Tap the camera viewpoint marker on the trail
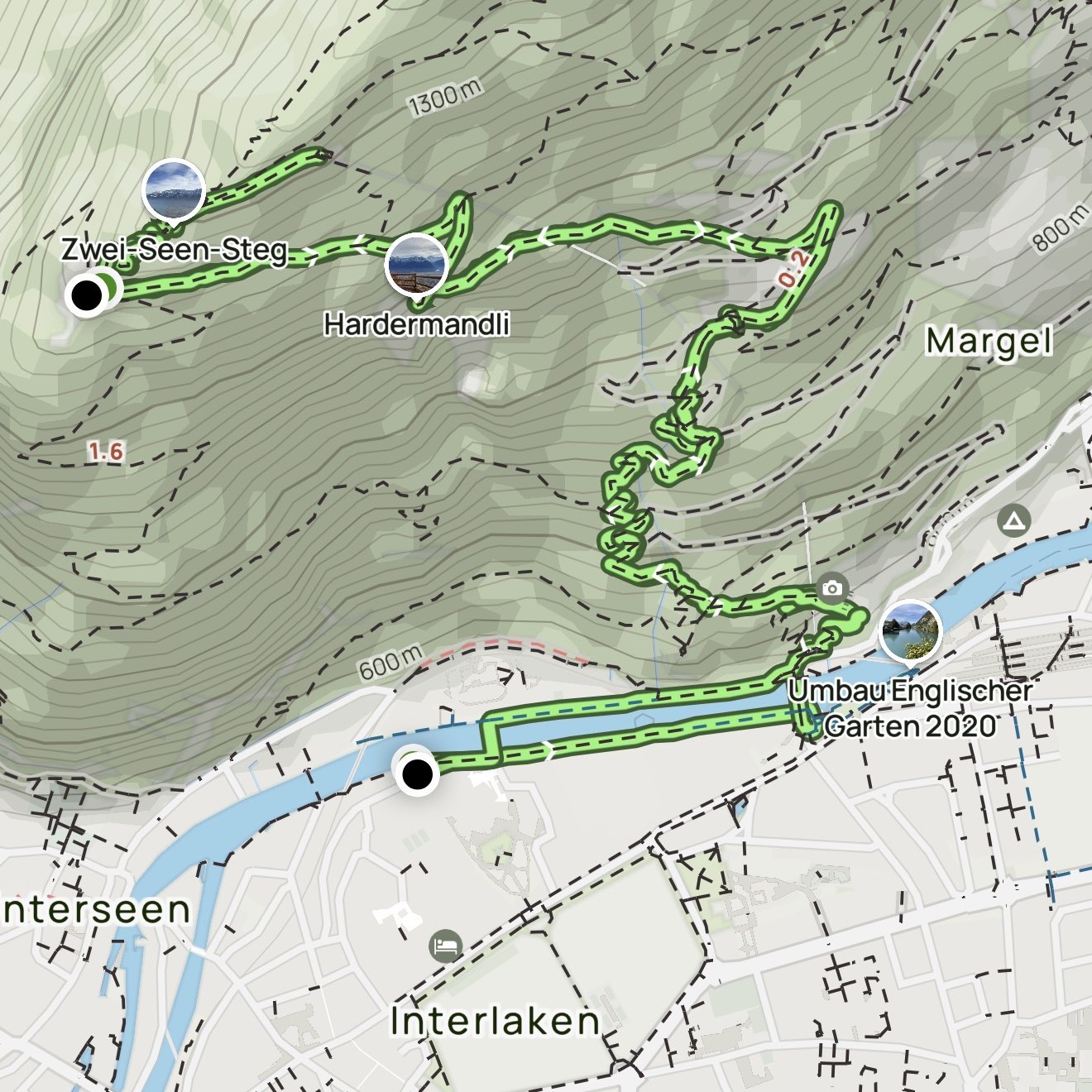This screenshot has width=1092, height=1092. 832,588
